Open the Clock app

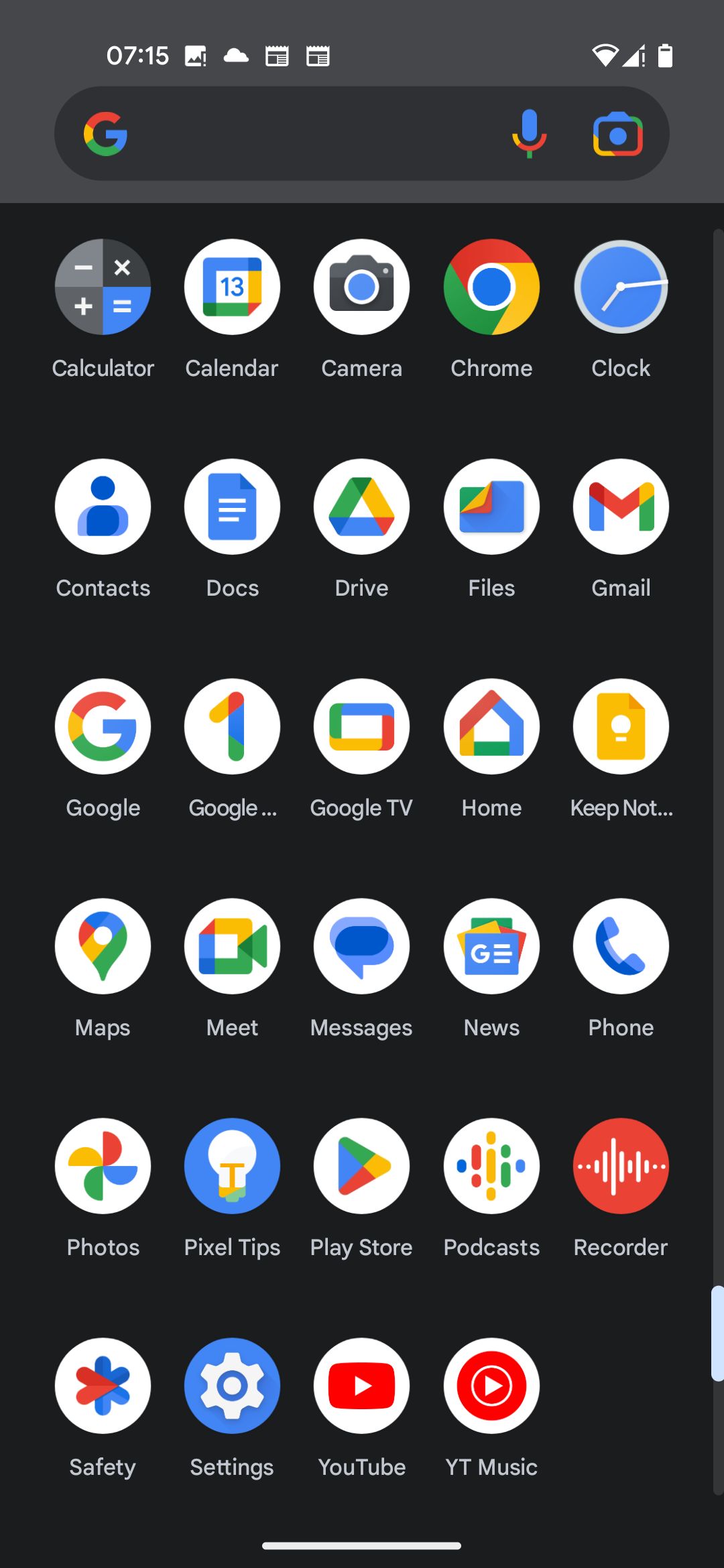tap(621, 287)
